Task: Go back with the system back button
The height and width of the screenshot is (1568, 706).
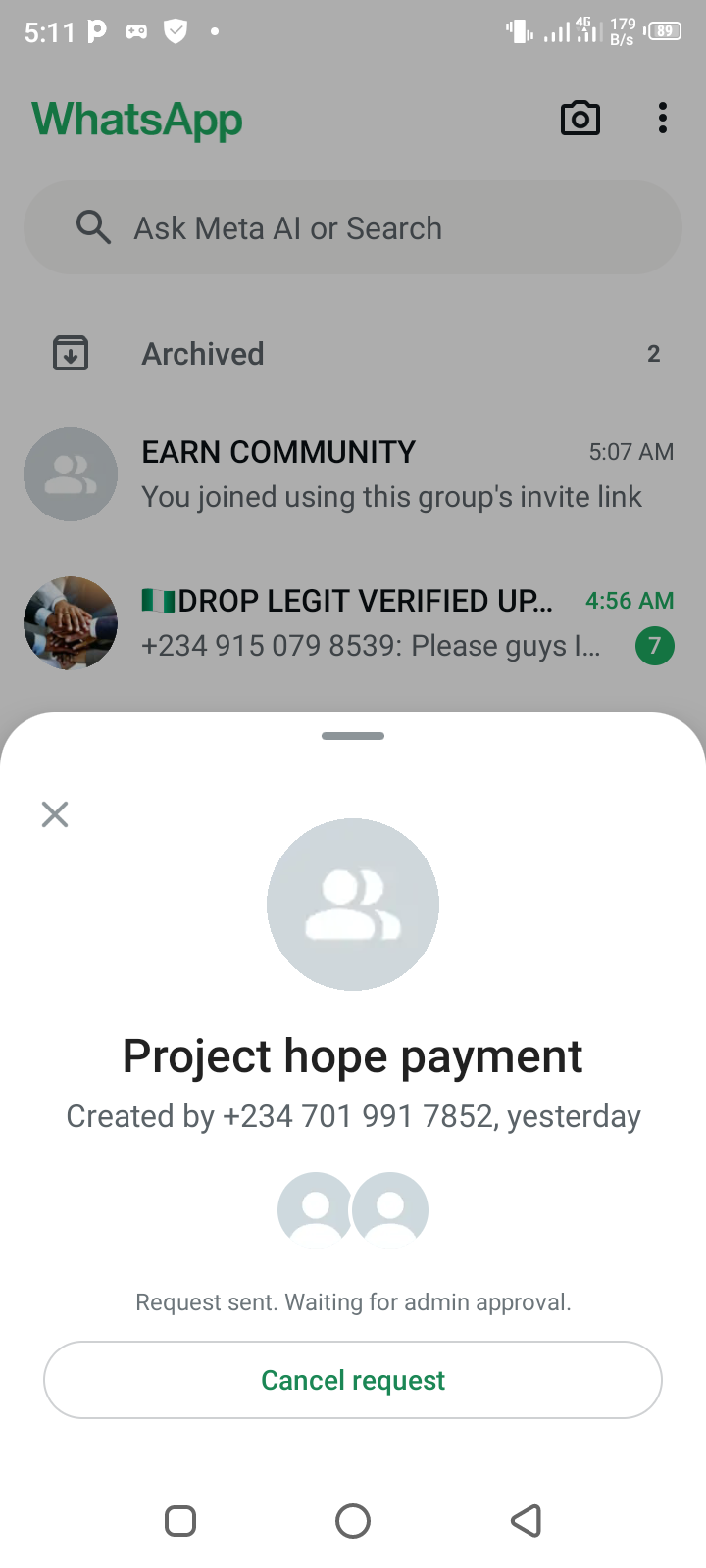Action: (527, 1521)
